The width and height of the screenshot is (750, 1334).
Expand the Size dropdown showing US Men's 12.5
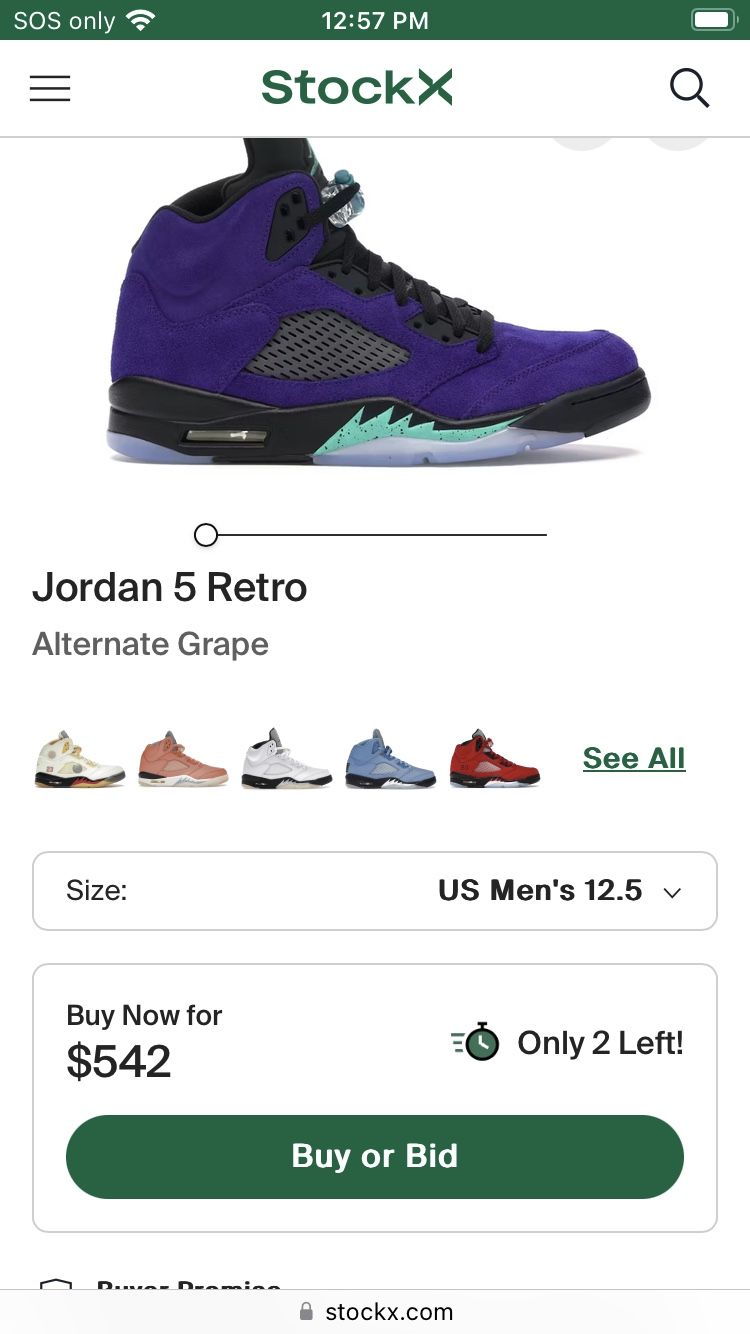click(375, 891)
